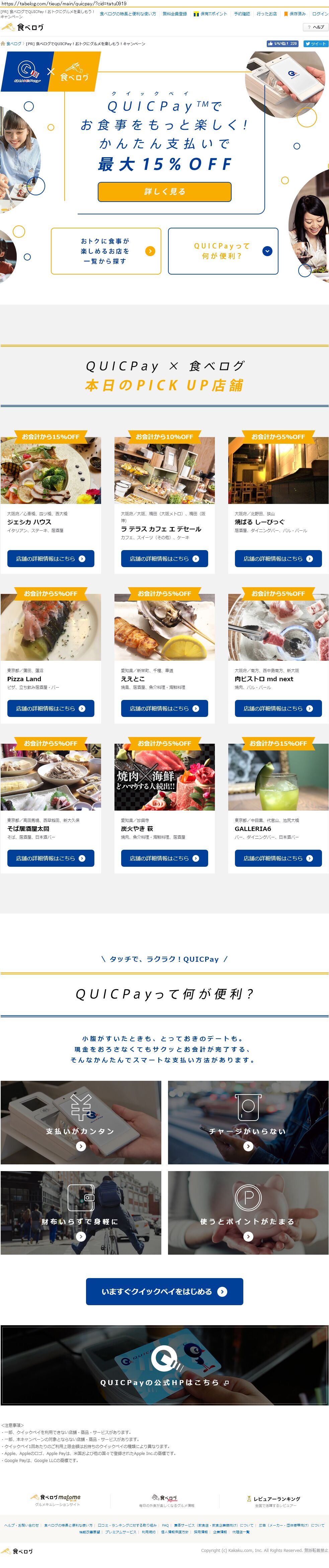See details for 肉ビストロ md next

click(278, 708)
